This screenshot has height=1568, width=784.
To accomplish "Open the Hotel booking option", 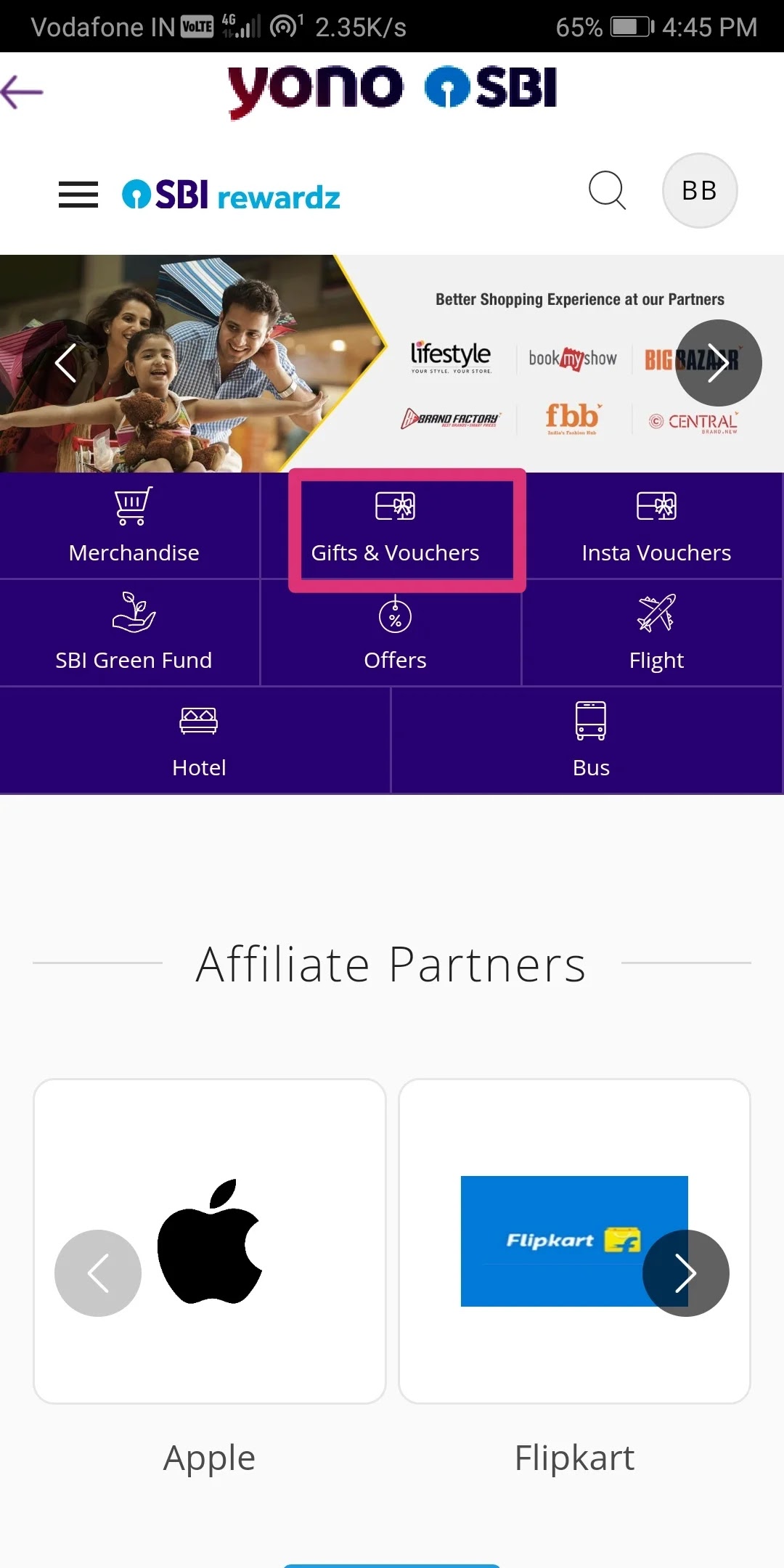I will [199, 740].
